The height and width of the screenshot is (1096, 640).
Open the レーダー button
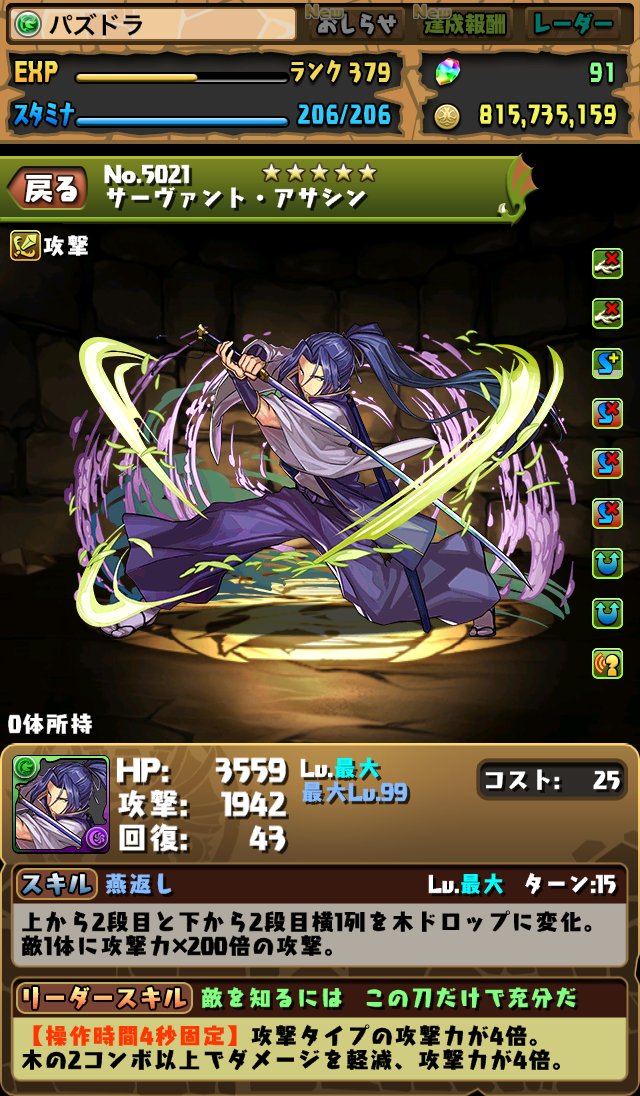click(574, 25)
